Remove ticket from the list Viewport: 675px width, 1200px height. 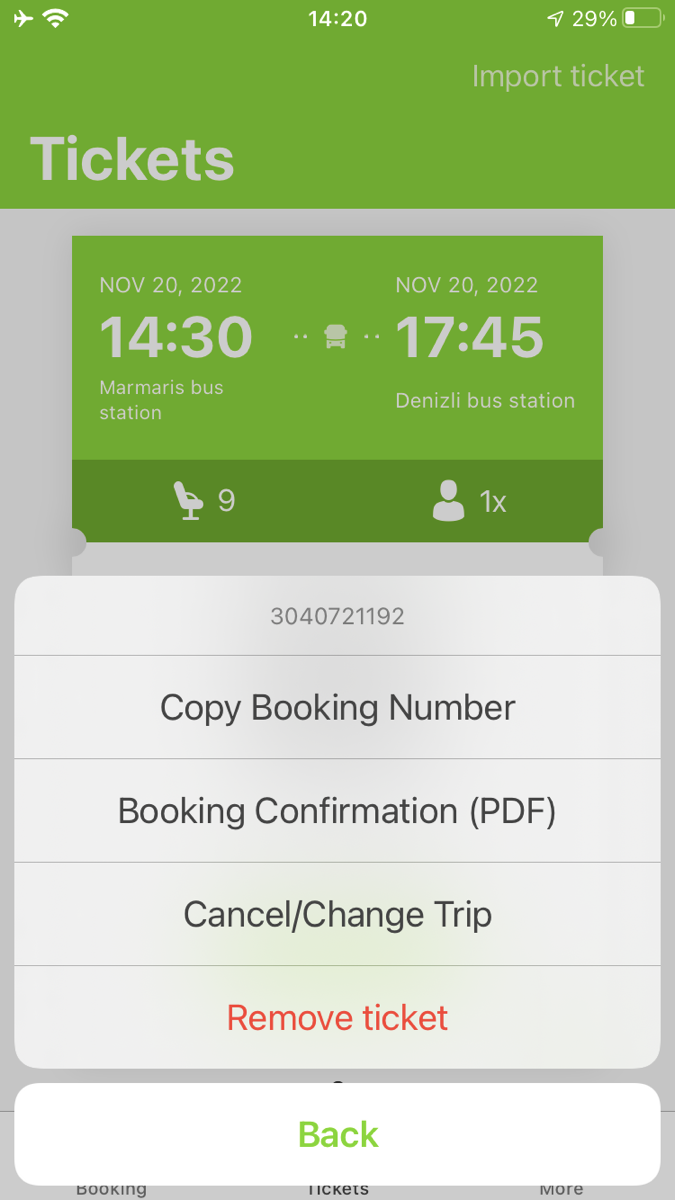(x=337, y=1017)
